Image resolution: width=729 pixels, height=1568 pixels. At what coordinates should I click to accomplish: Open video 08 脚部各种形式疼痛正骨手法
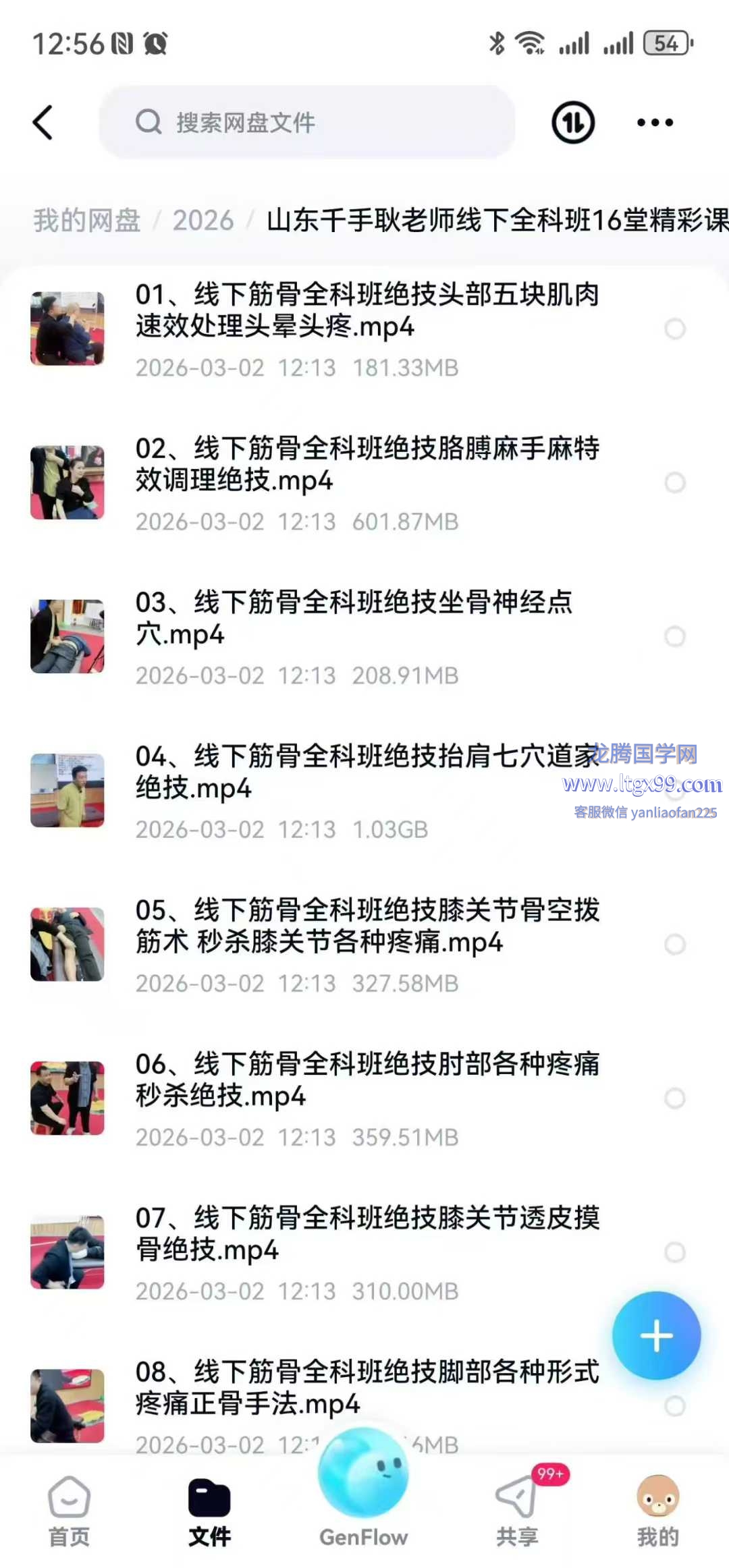pos(367,1387)
